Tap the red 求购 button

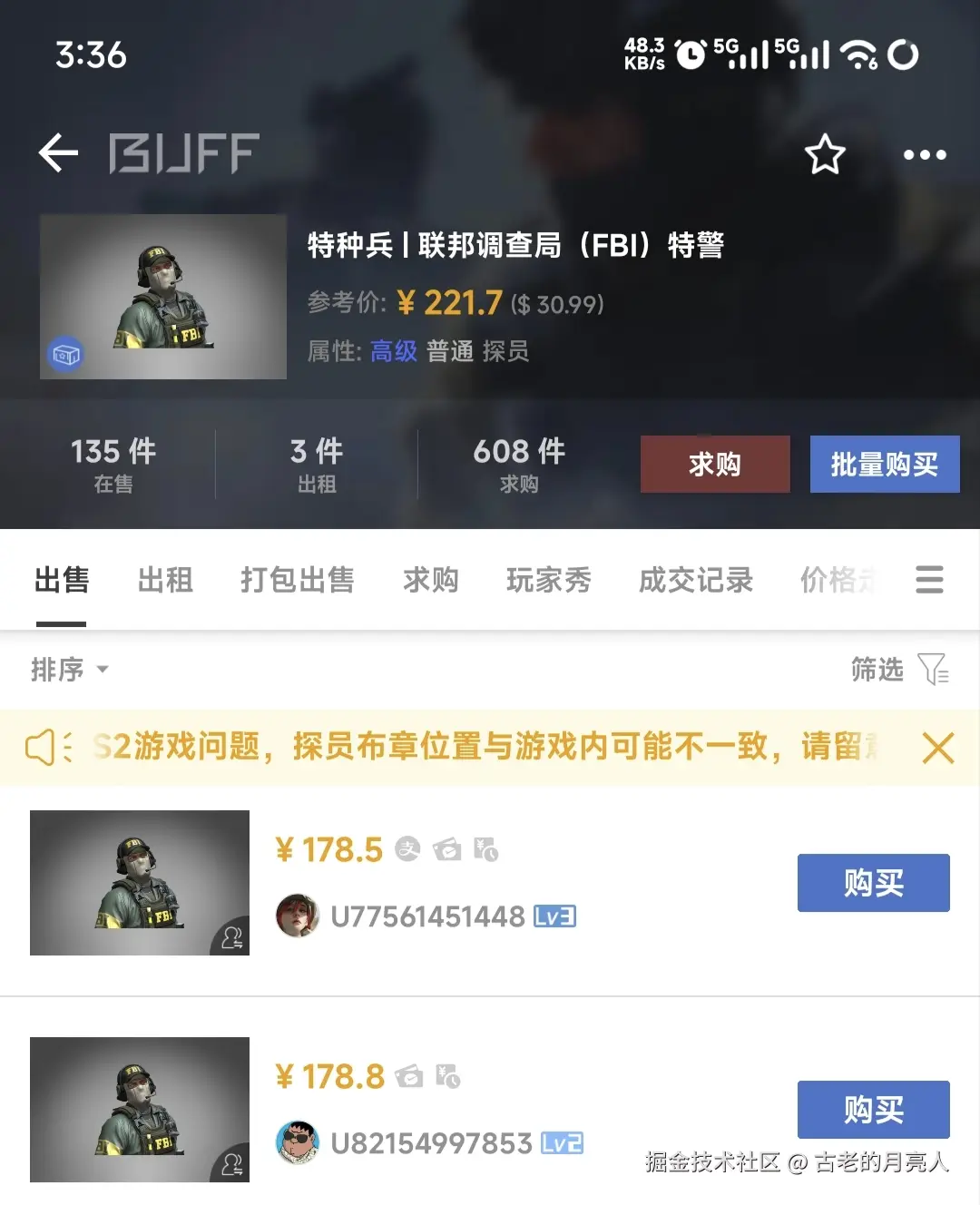(714, 464)
